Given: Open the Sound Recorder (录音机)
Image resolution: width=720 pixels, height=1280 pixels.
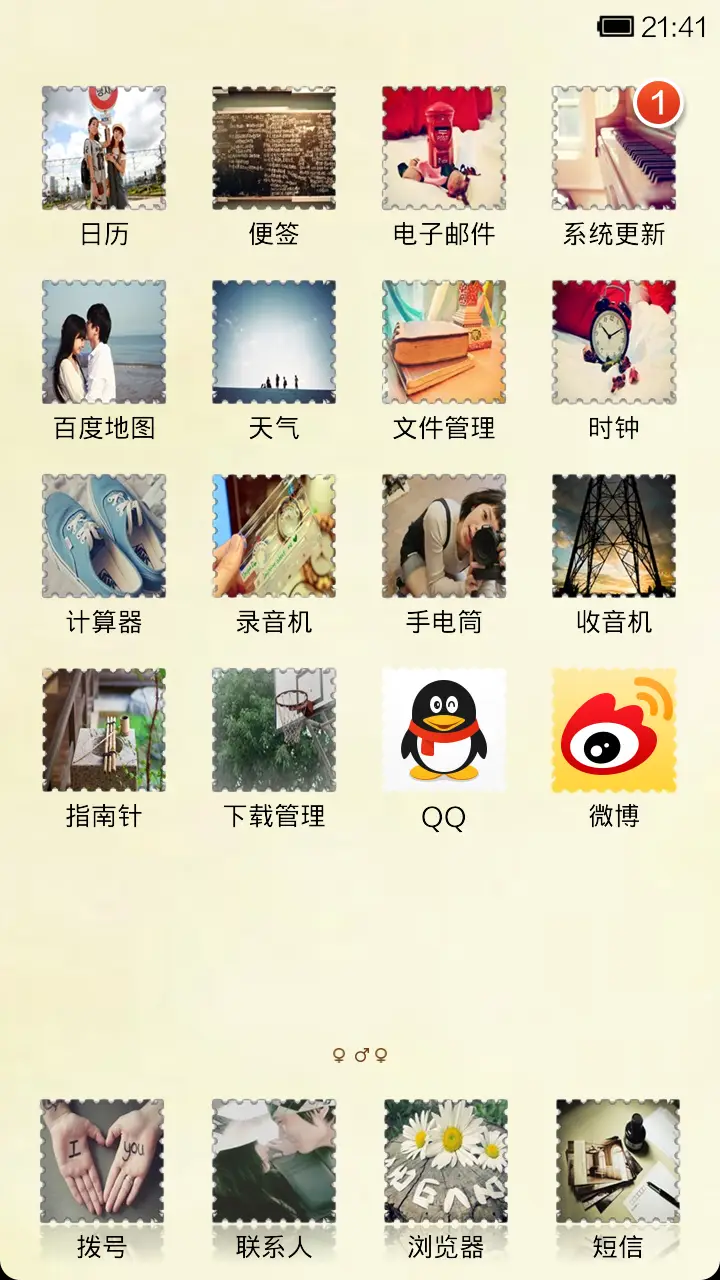Looking at the screenshot, I should (x=274, y=535).
